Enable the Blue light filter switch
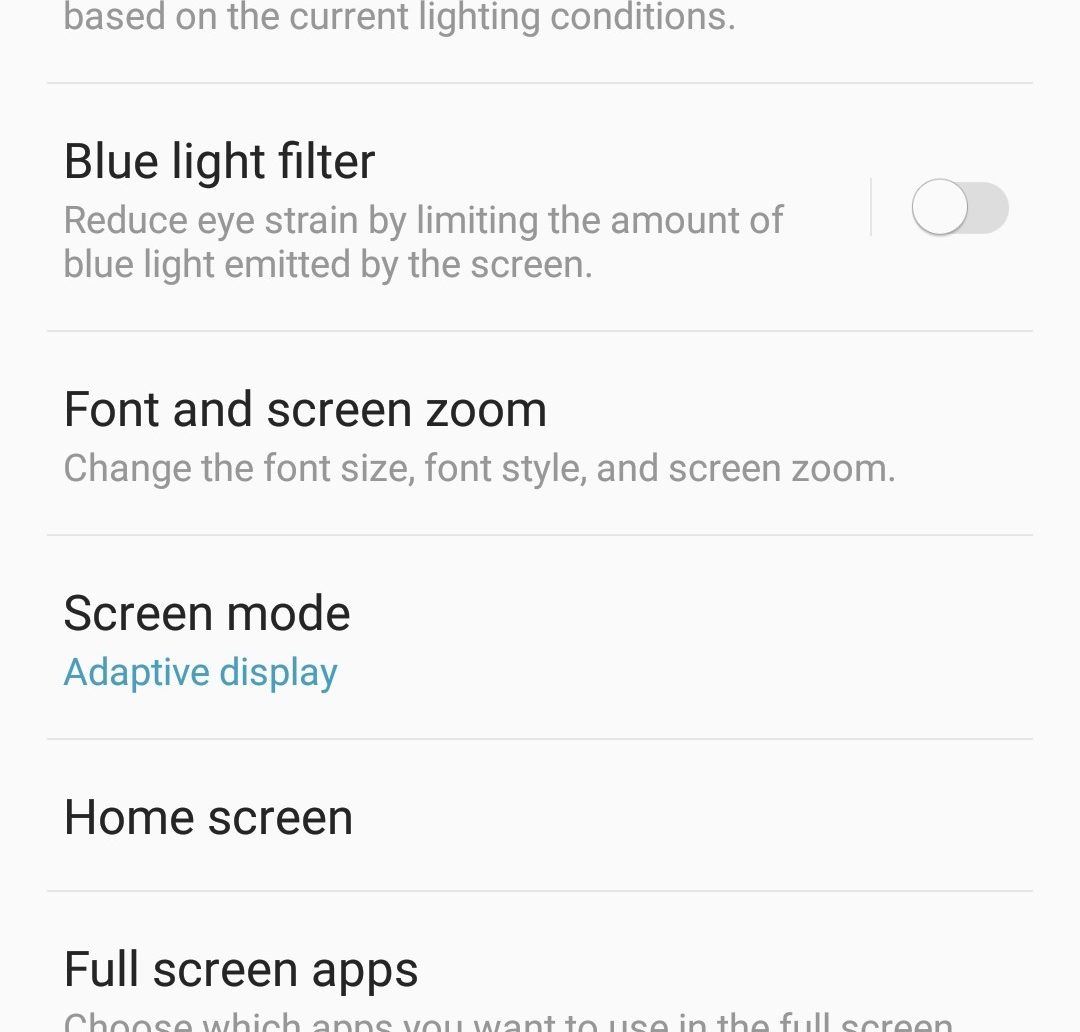Image resolution: width=1080 pixels, height=1032 pixels. pos(958,208)
